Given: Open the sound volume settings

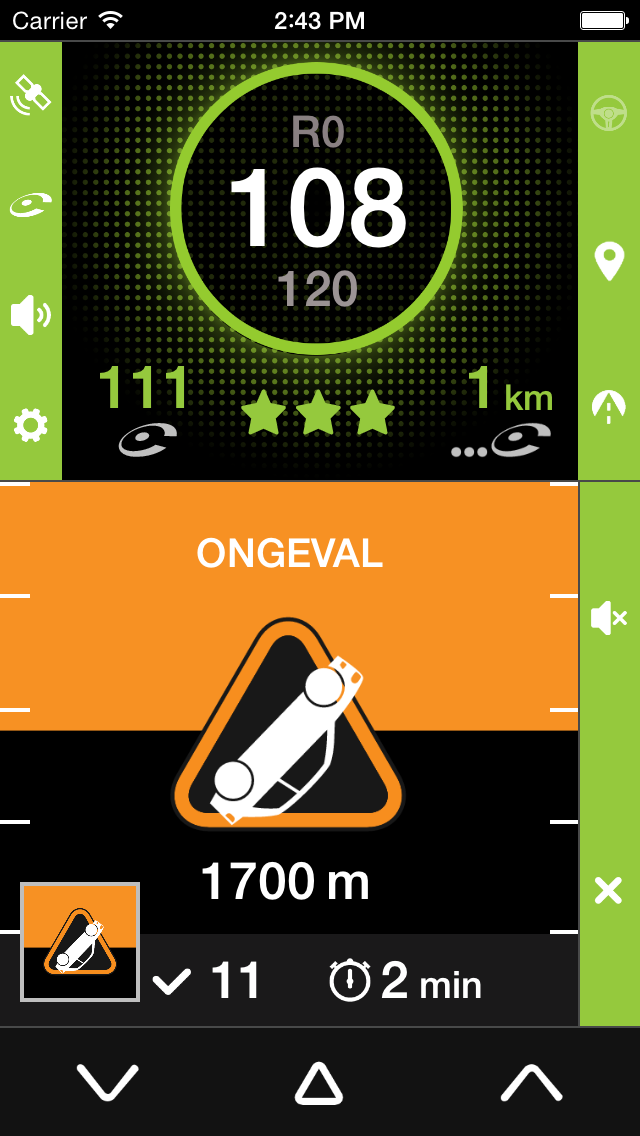Looking at the screenshot, I should [30, 315].
